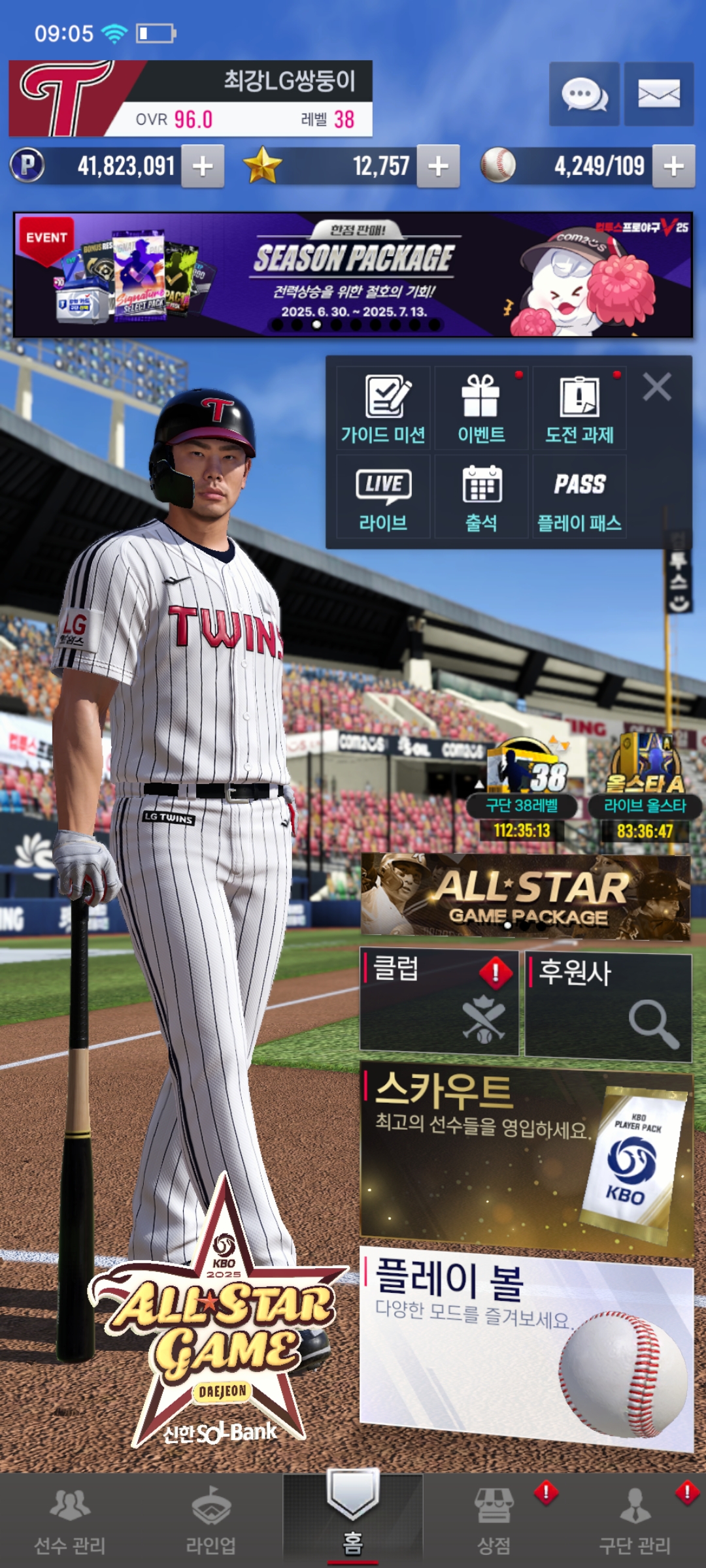Image resolution: width=706 pixels, height=1568 pixels.
Task: Start 플레이 볼 game modes
Action: 526,1346
